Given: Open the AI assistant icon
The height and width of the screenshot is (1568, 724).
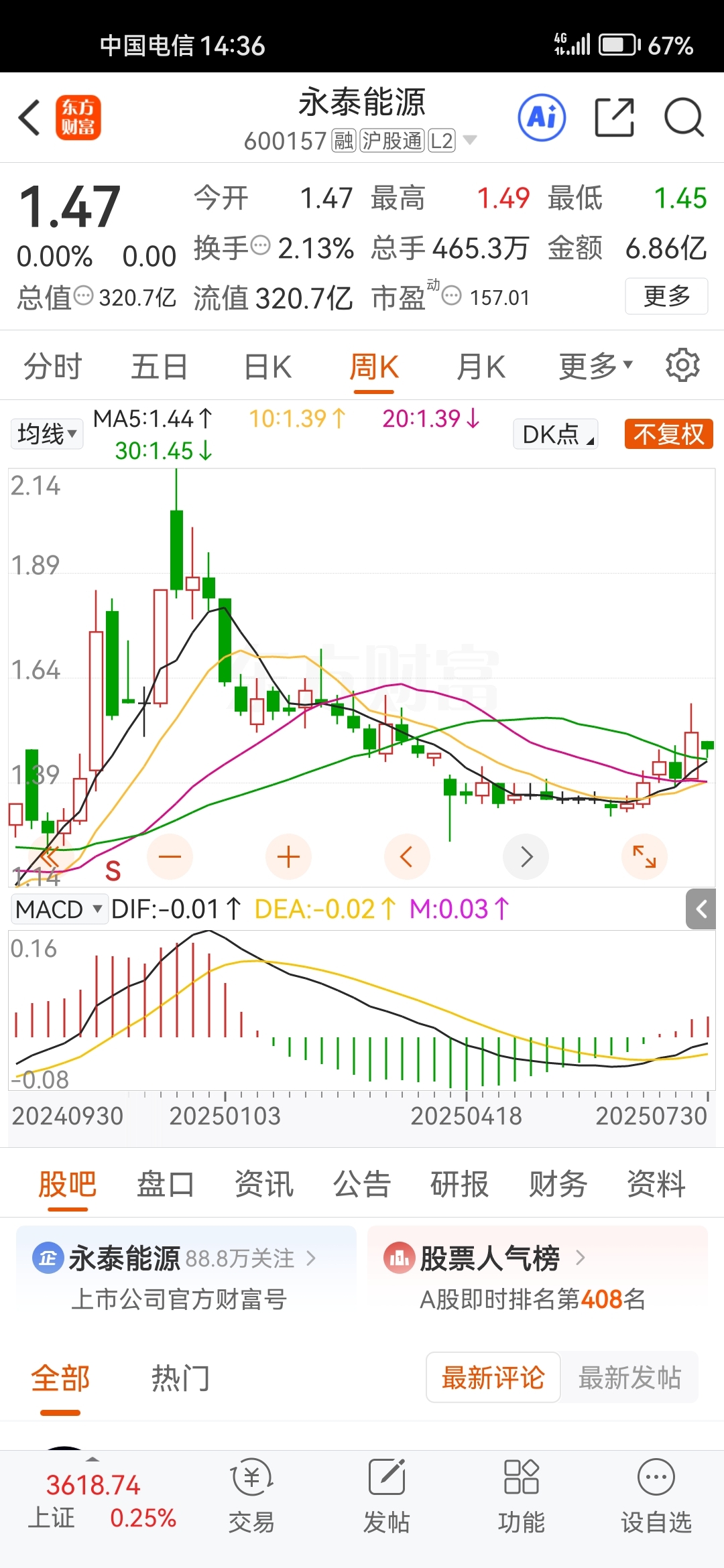Looking at the screenshot, I should (542, 118).
